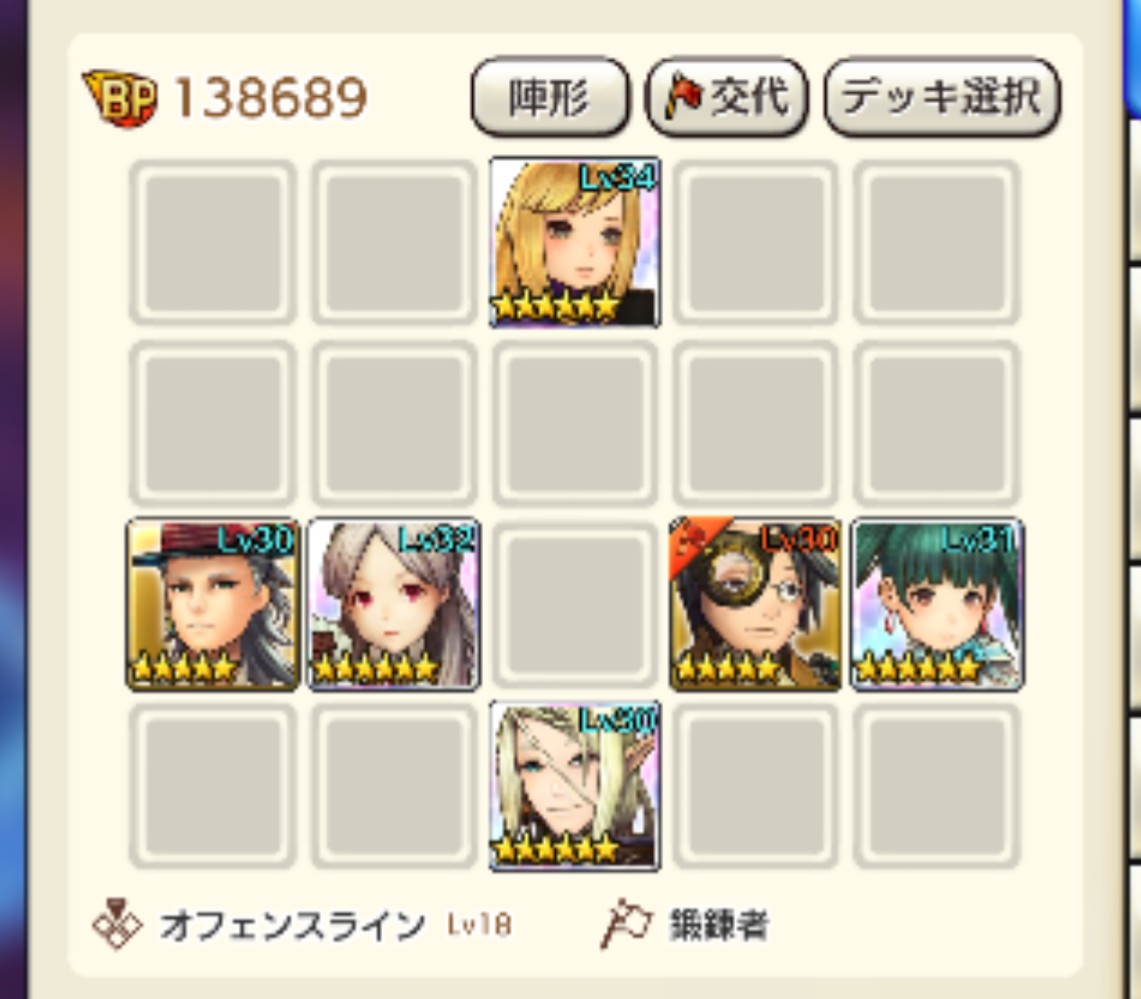Open デッキ選択 deck selection
Image resolution: width=1141 pixels, height=999 pixels.
tap(941, 97)
